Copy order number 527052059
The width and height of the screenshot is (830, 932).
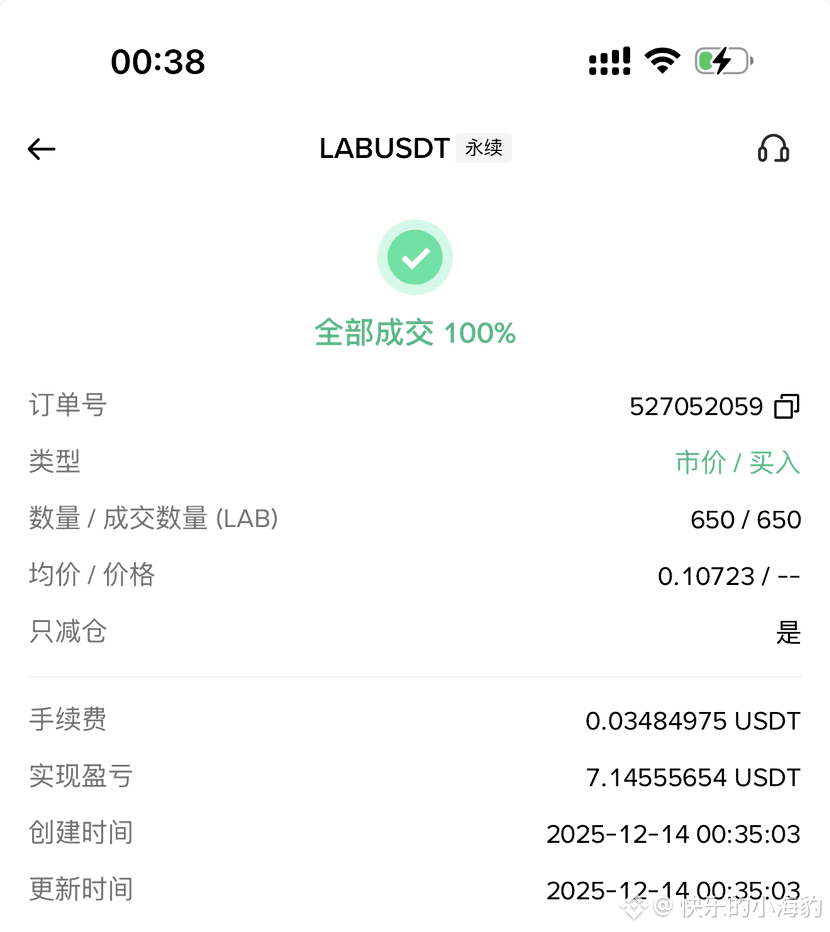click(787, 407)
